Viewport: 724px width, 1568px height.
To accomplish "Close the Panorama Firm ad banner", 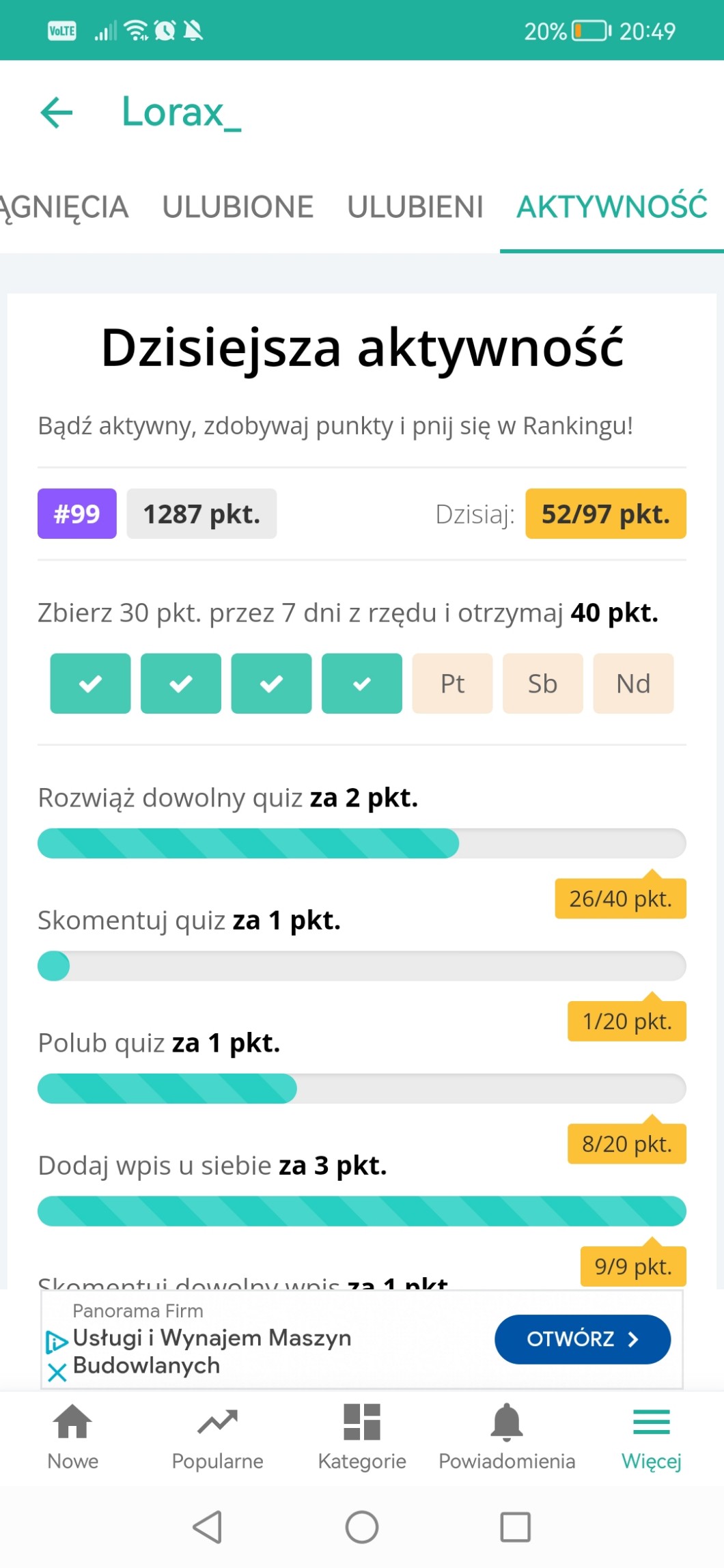I will pos(57,1372).
